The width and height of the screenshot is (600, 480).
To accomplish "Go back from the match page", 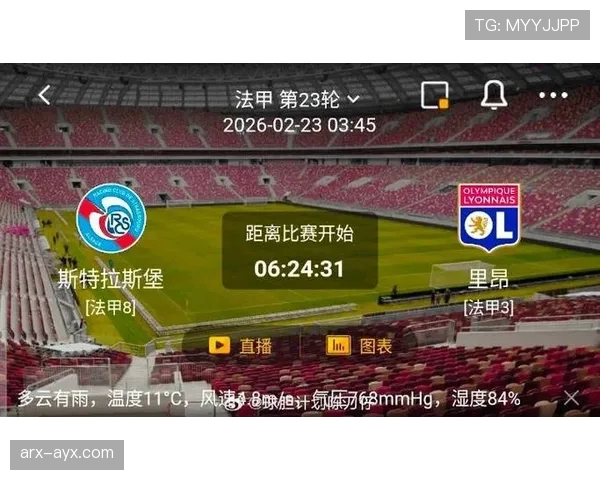I will point(44,95).
